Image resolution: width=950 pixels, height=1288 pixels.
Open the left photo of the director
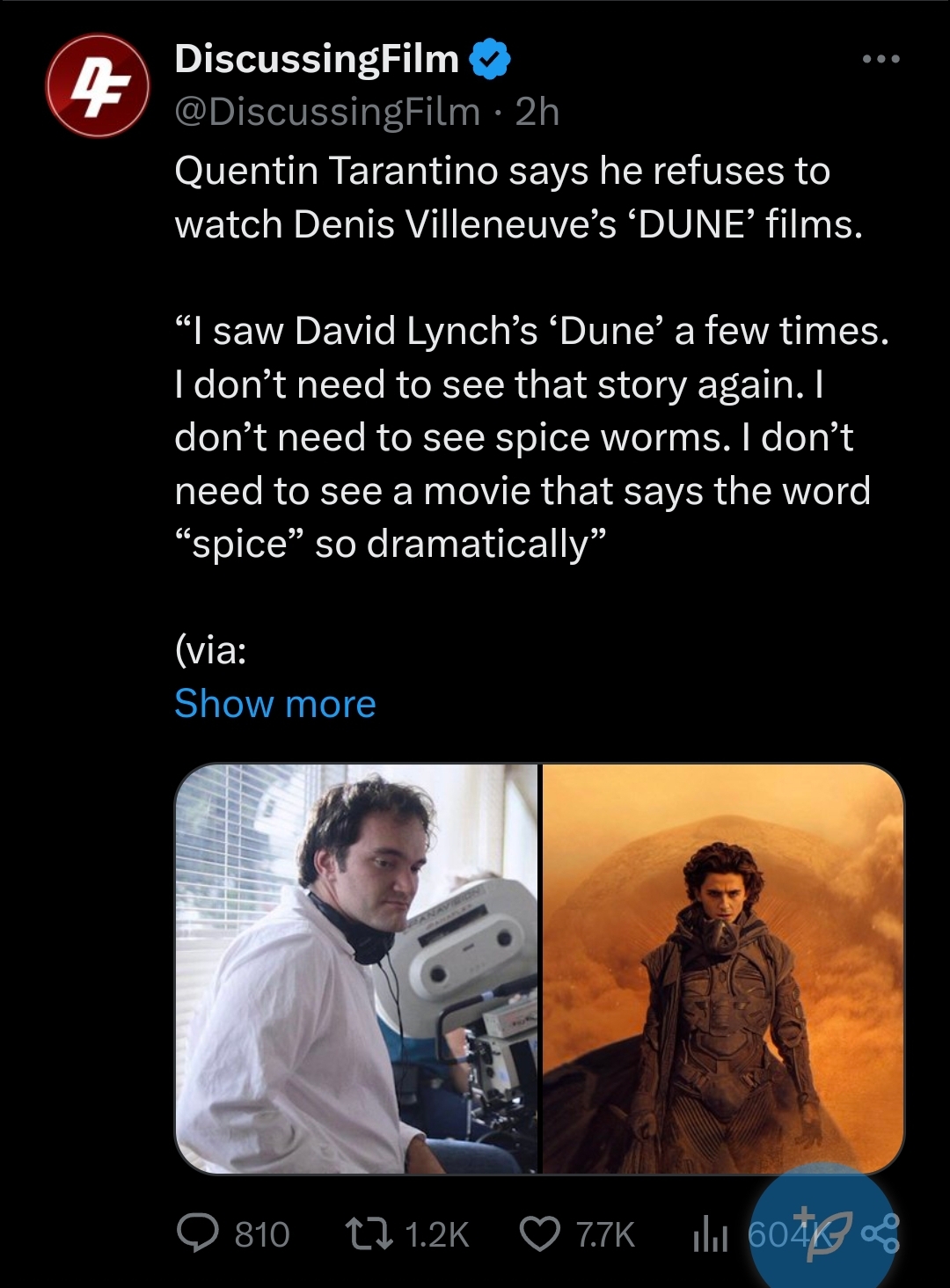(356, 968)
